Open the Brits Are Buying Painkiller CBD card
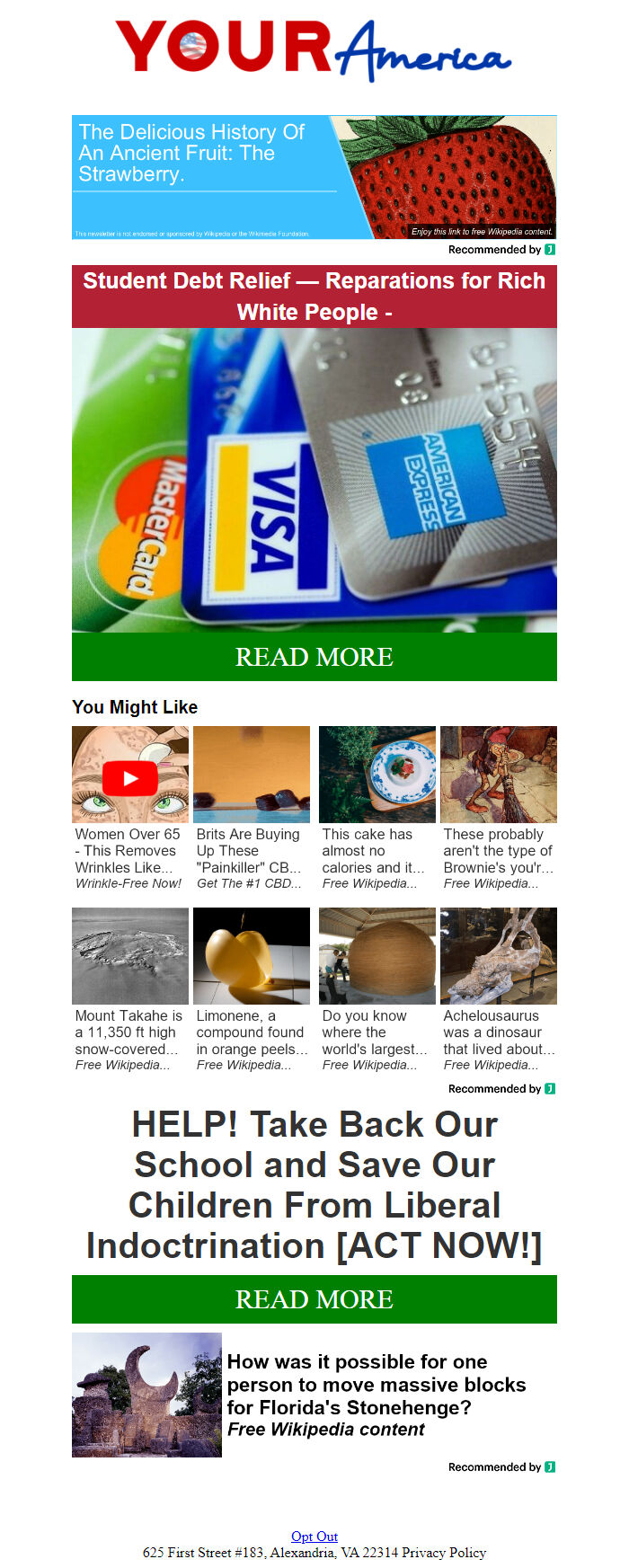Image resolution: width=629 pixels, height=1568 pixels. click(x=251, y=809)
